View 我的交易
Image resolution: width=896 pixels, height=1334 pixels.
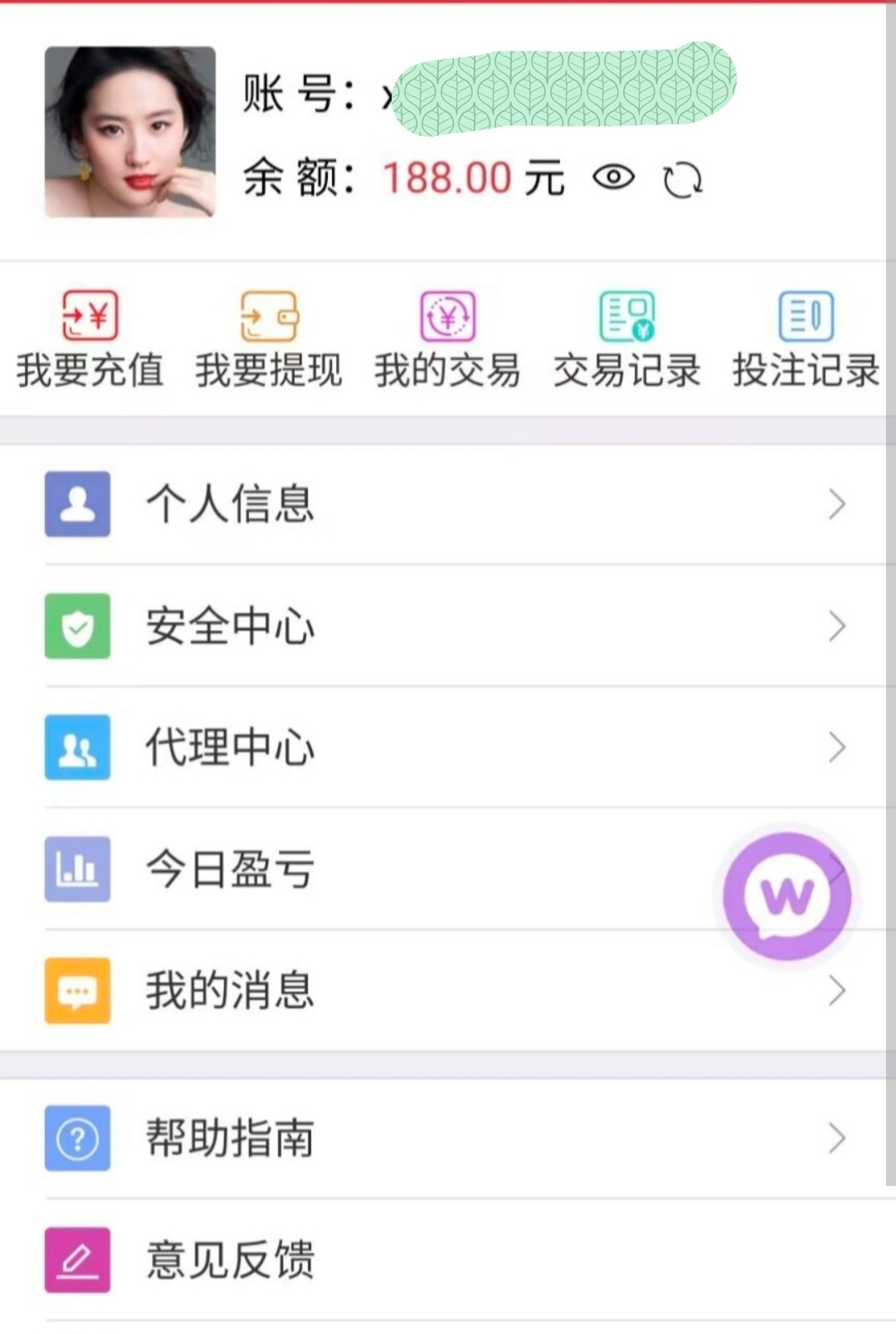point(447,338)
